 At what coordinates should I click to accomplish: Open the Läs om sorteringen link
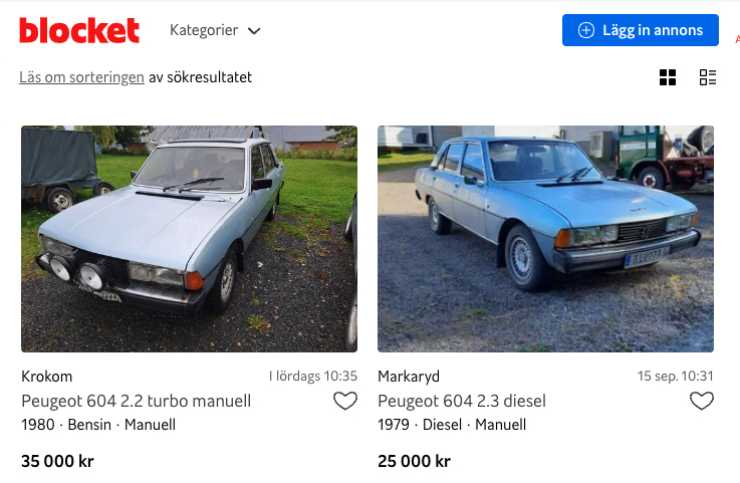pyautogui.click(x=82, y=77)
